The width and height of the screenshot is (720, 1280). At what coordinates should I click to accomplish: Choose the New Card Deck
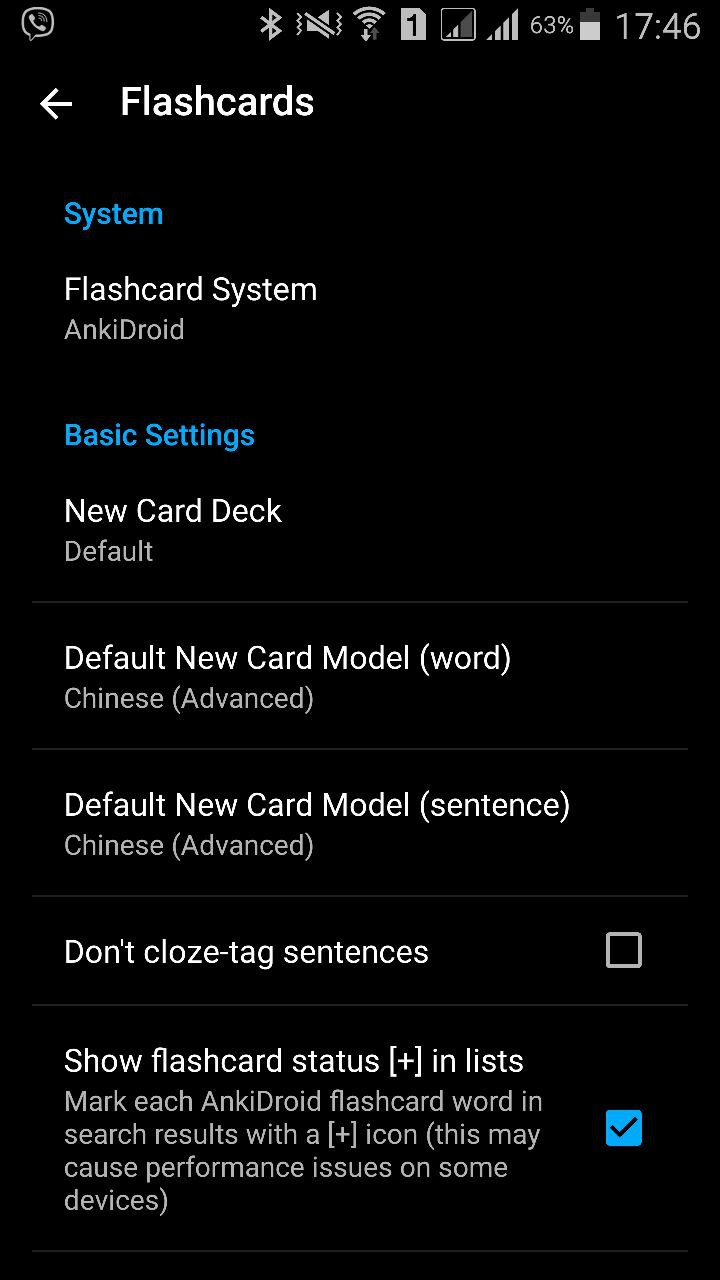click(x=360, y=529)
